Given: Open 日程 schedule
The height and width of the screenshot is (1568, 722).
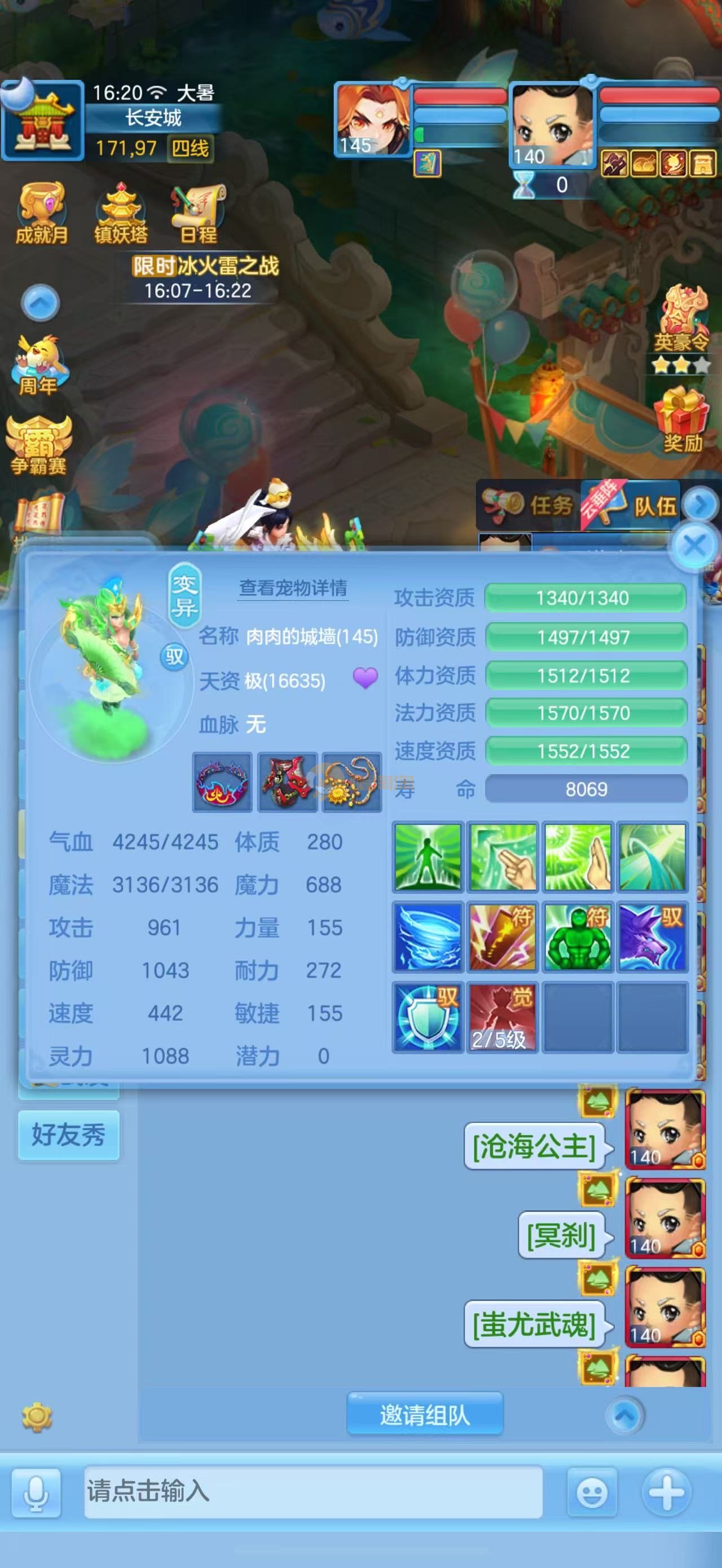Looking at the screenshot, I should [x=199, y=214].
